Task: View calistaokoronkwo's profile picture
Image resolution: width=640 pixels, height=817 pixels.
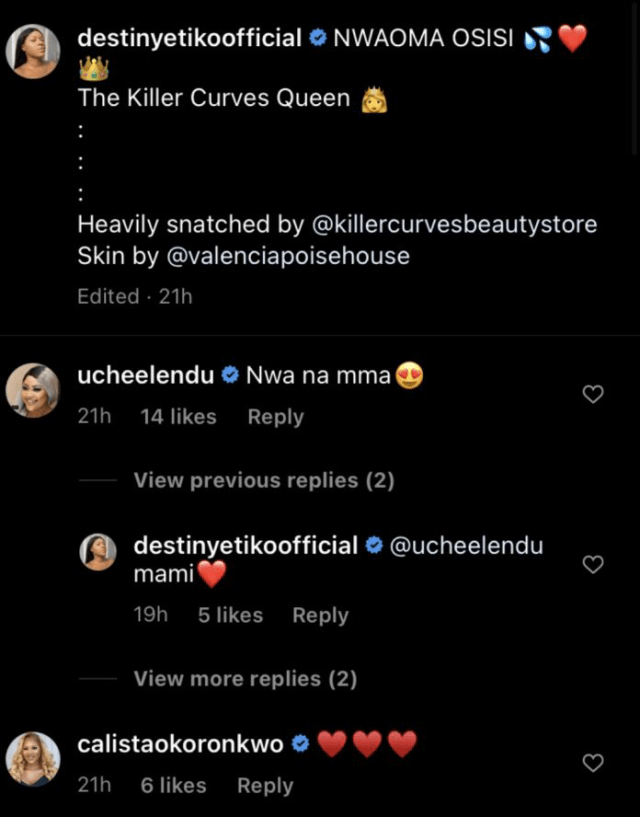Action: click(x=33, y=758)
